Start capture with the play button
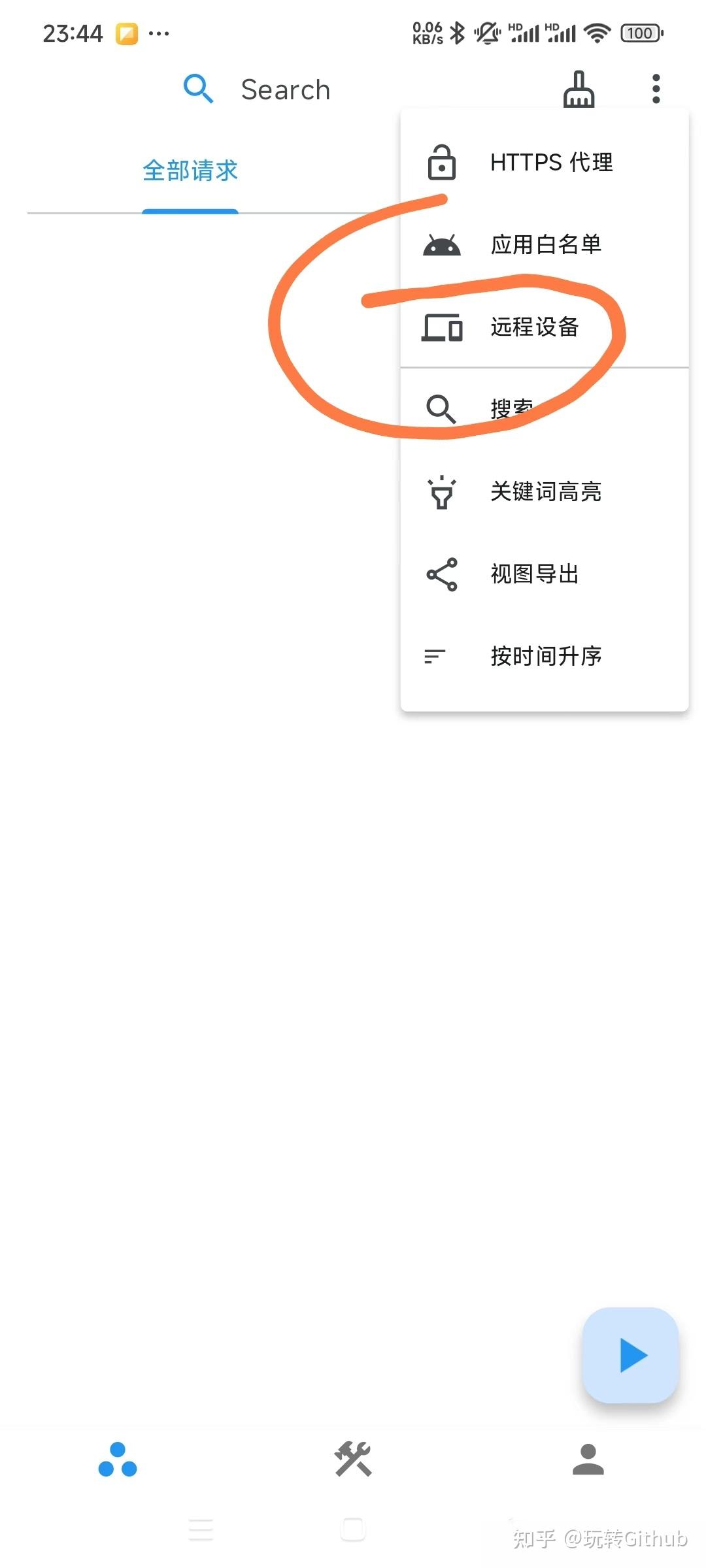Image resolution: width=706 pixels, height=1568 pixels. (x=631, y=1354)
